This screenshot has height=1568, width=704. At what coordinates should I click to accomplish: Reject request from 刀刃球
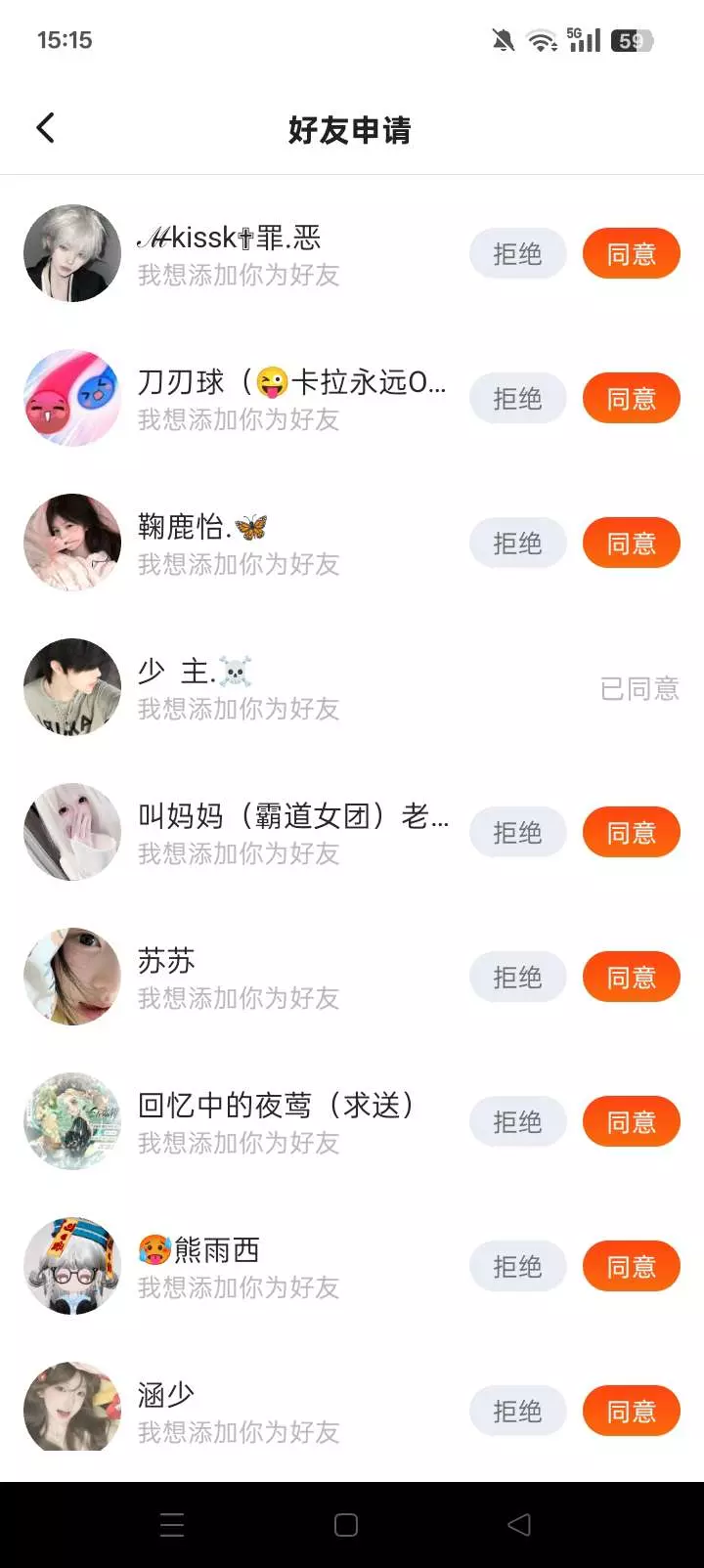[x=517, y=399]
